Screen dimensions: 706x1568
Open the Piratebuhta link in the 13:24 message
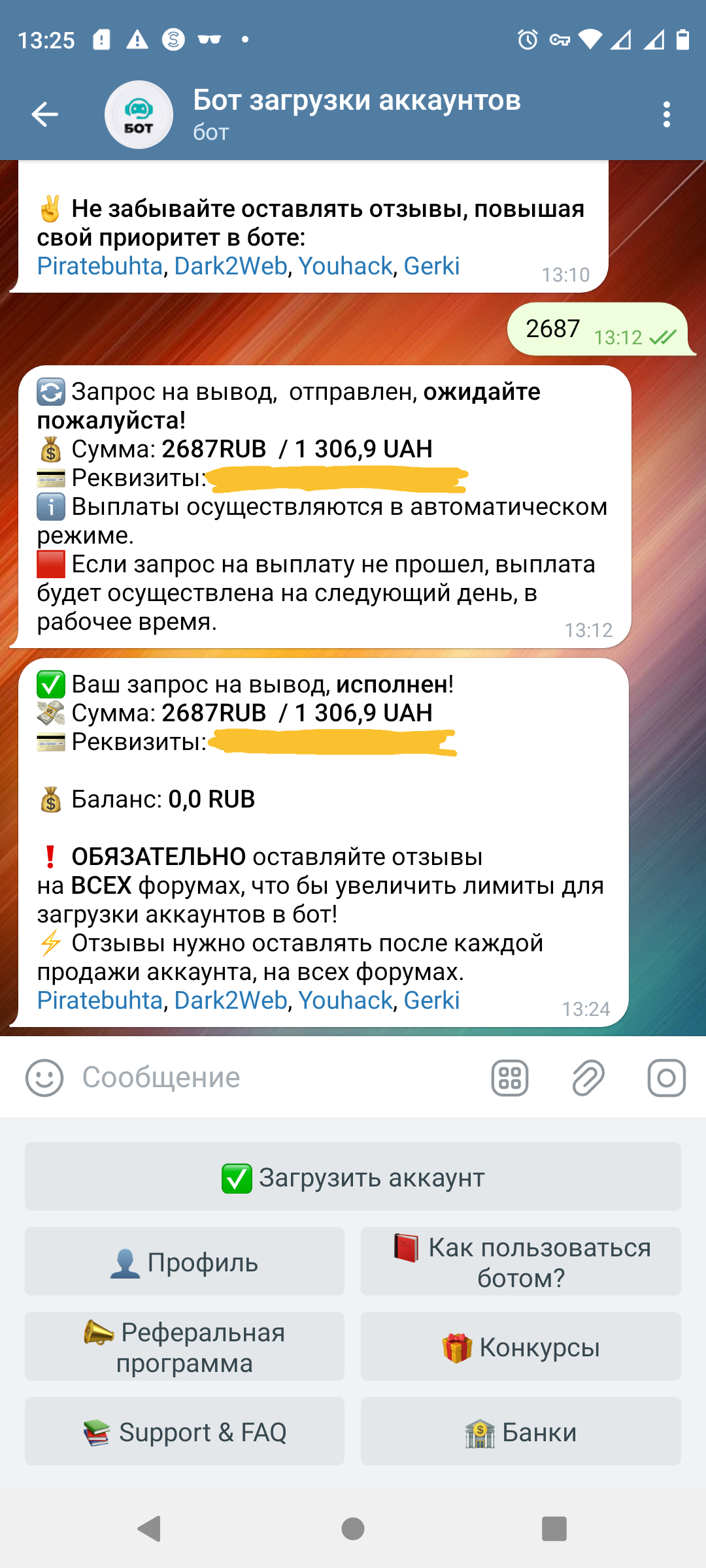(x=99, y=1000)
